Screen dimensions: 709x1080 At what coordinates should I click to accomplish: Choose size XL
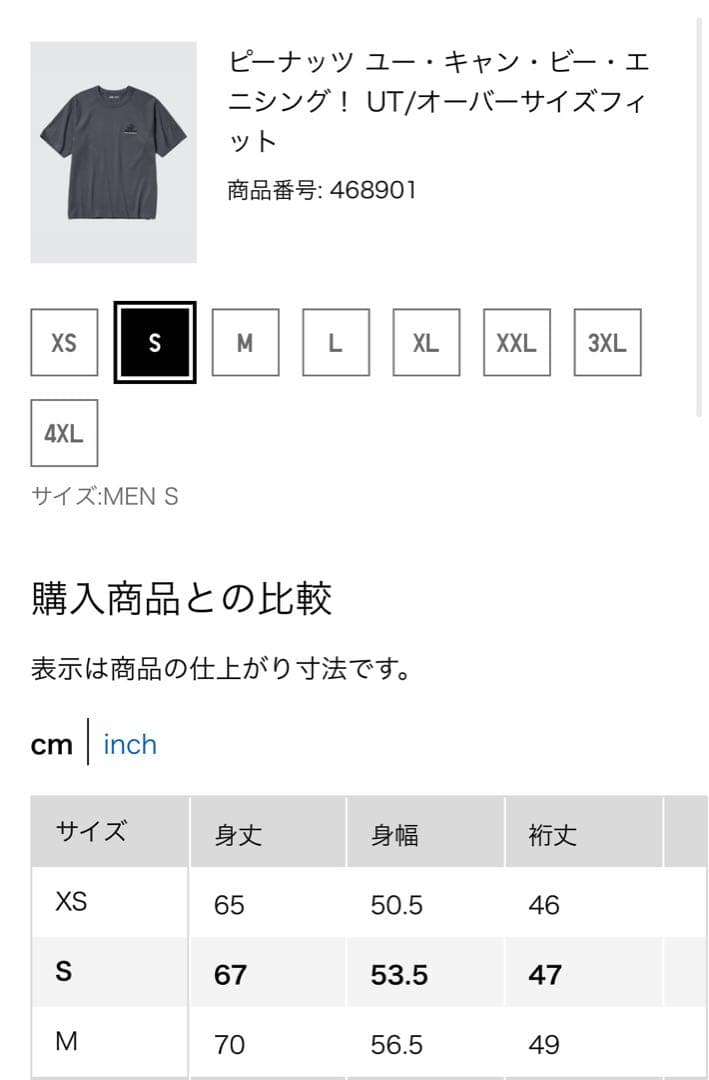[426, 343]
